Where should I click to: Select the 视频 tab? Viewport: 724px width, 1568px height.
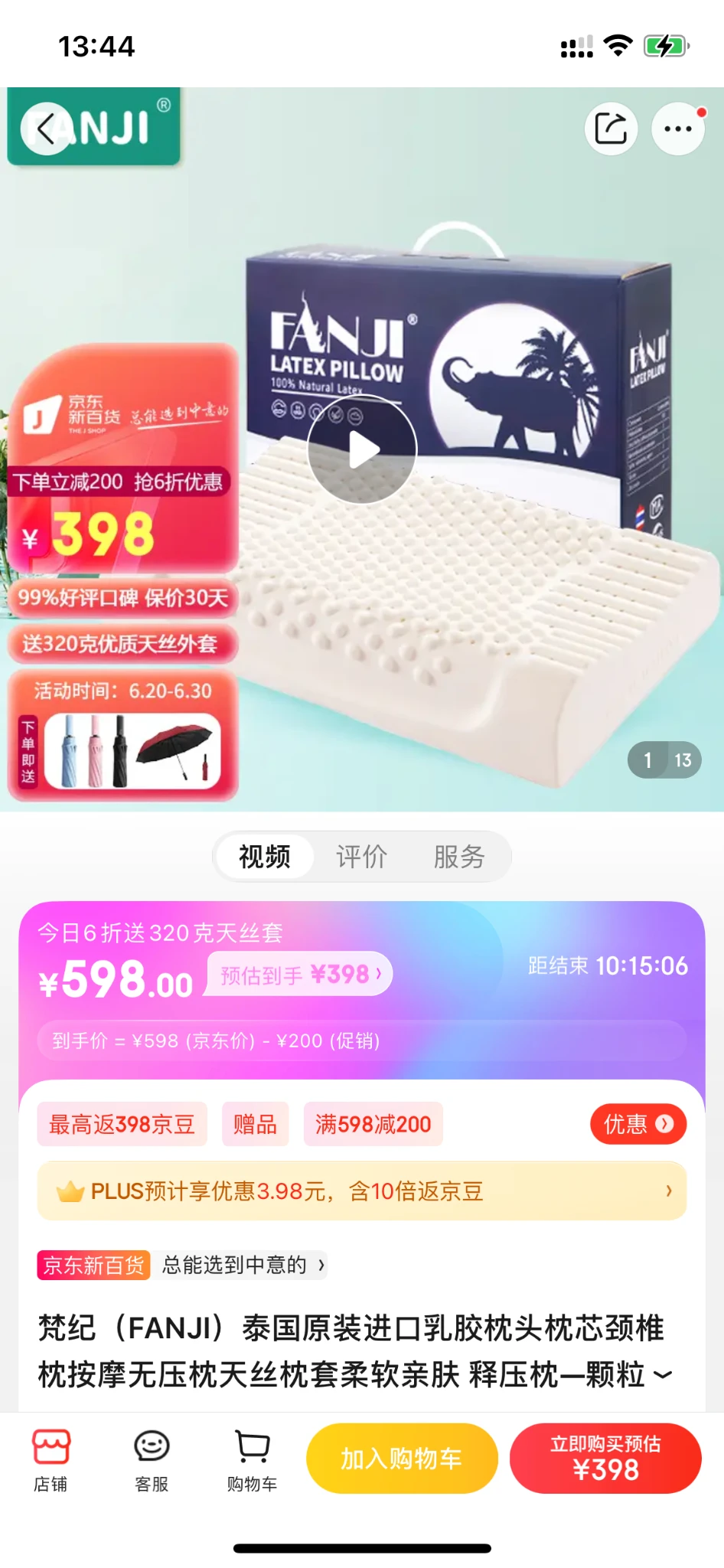265,857
